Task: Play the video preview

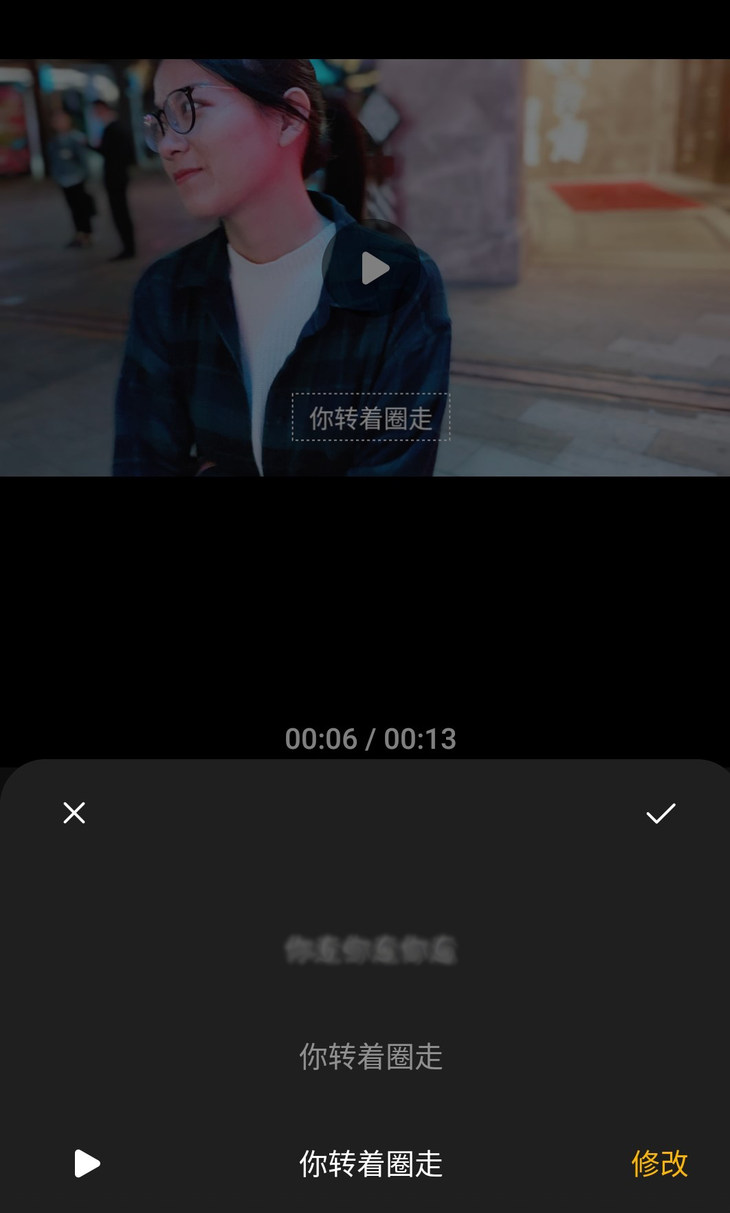Action: pyautogui.click(x=371, y=268)
